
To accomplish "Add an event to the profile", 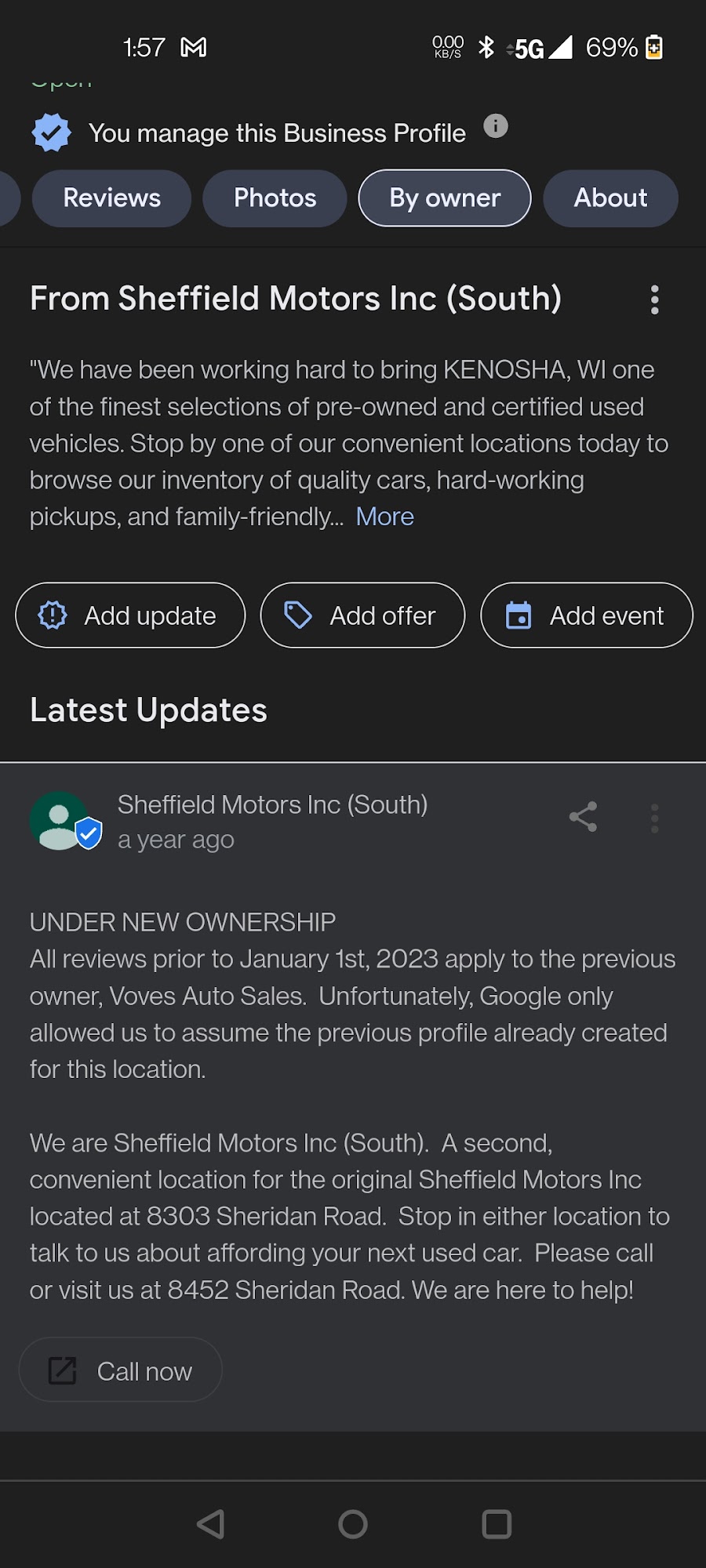I will click(x=587, y=615).
